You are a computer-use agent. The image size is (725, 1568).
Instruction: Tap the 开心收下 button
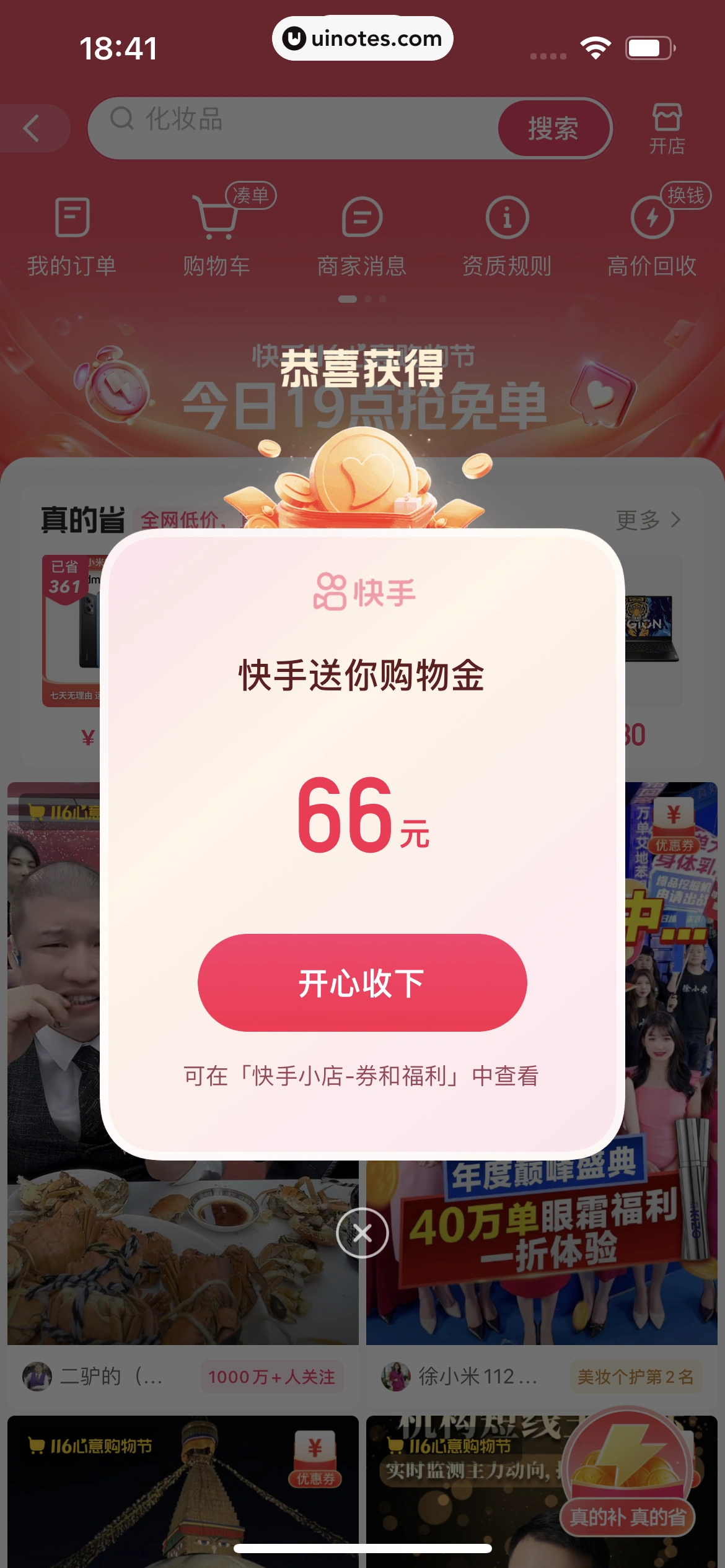[362, 983]
